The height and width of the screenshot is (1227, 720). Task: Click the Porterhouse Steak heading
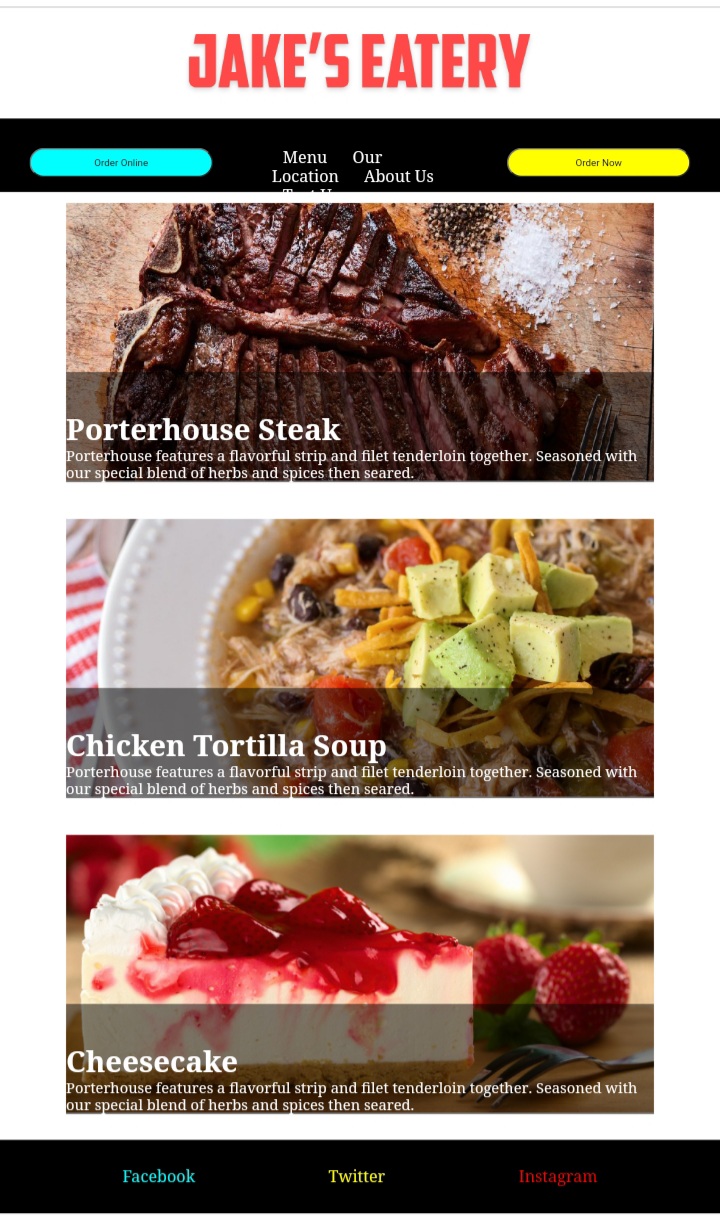click(x=202, y=429)
